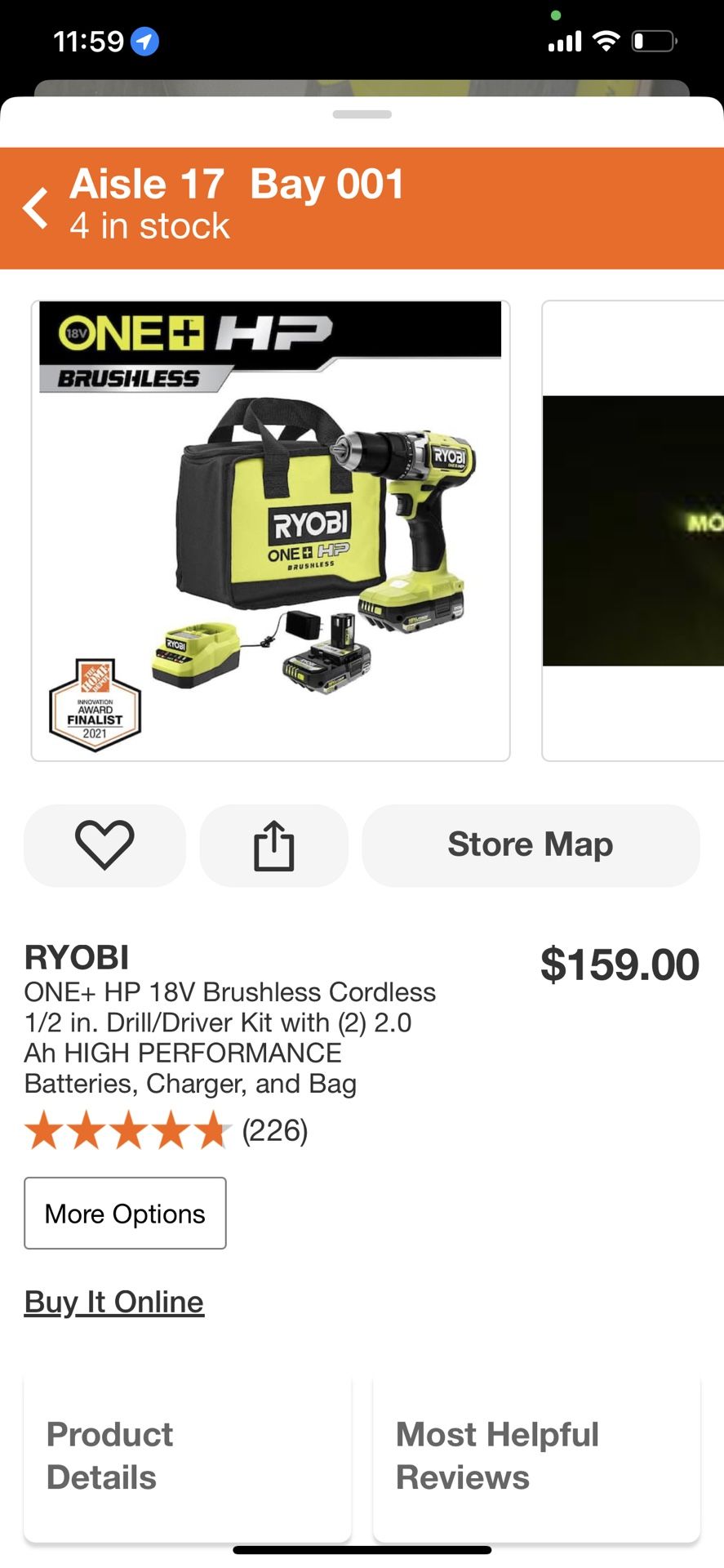724x1568 pixels.
Task: View the 226 star ratings
Action: [x=167, y=1131]
